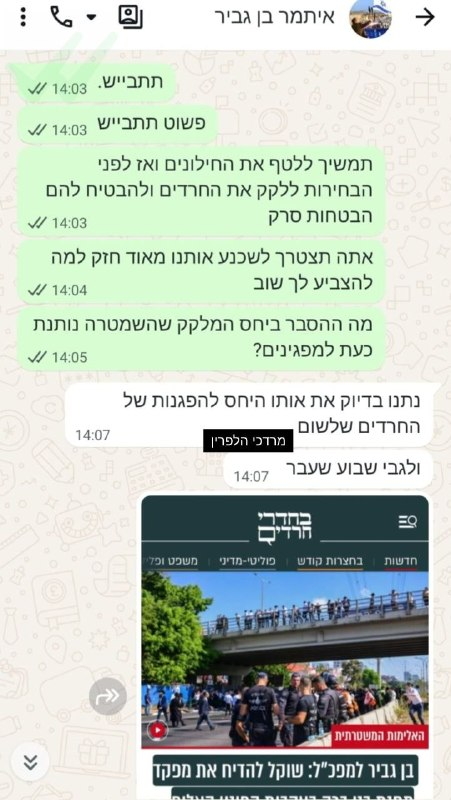451x800 pixels.
Task: Go back using the arrow
Action: click(x=425, y=17)
